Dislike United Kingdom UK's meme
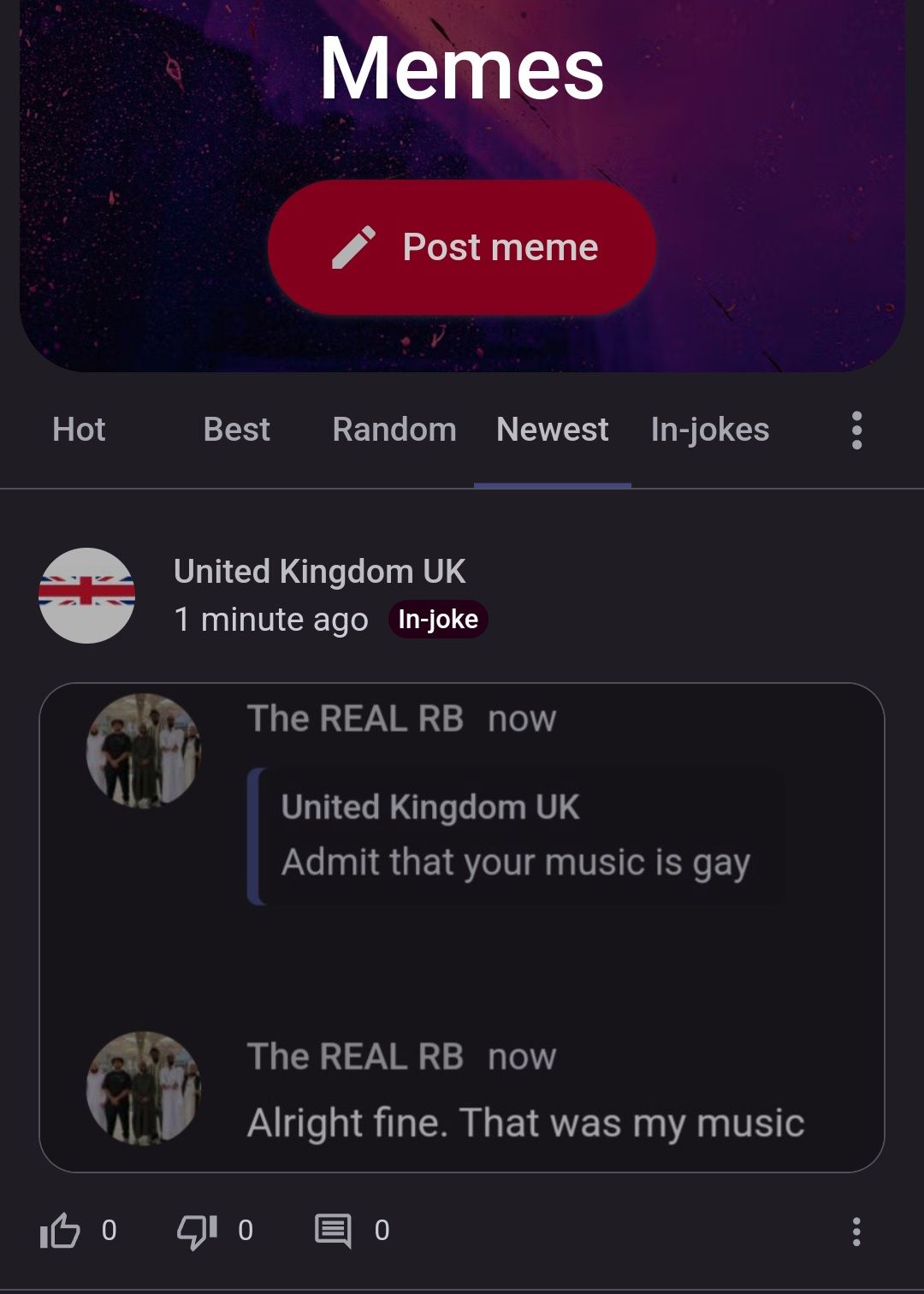Screen dimensions: 924x1294 (x=197, y=1232)
